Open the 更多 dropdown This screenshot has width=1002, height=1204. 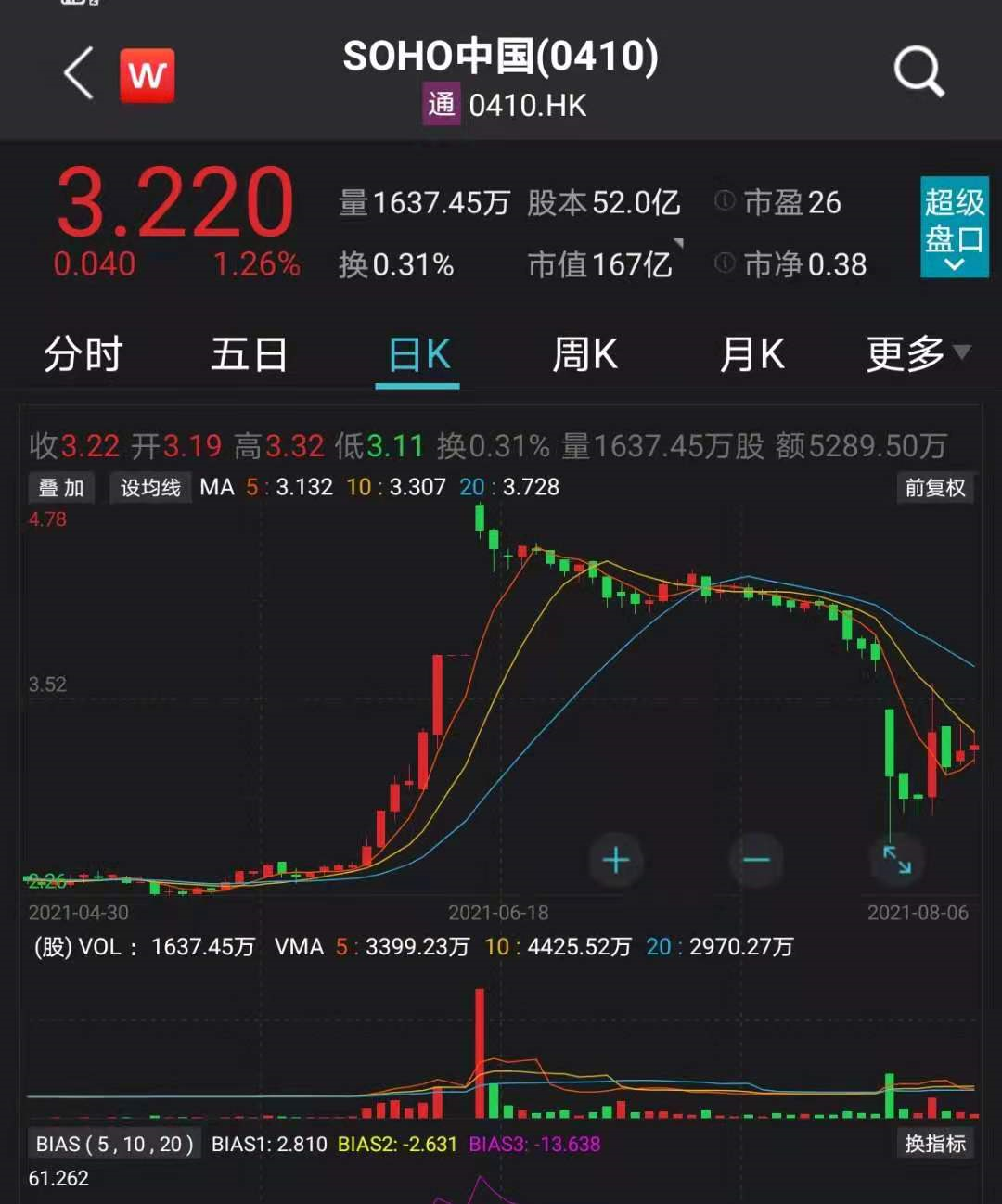pyautogui.click(x=918, y=353)
